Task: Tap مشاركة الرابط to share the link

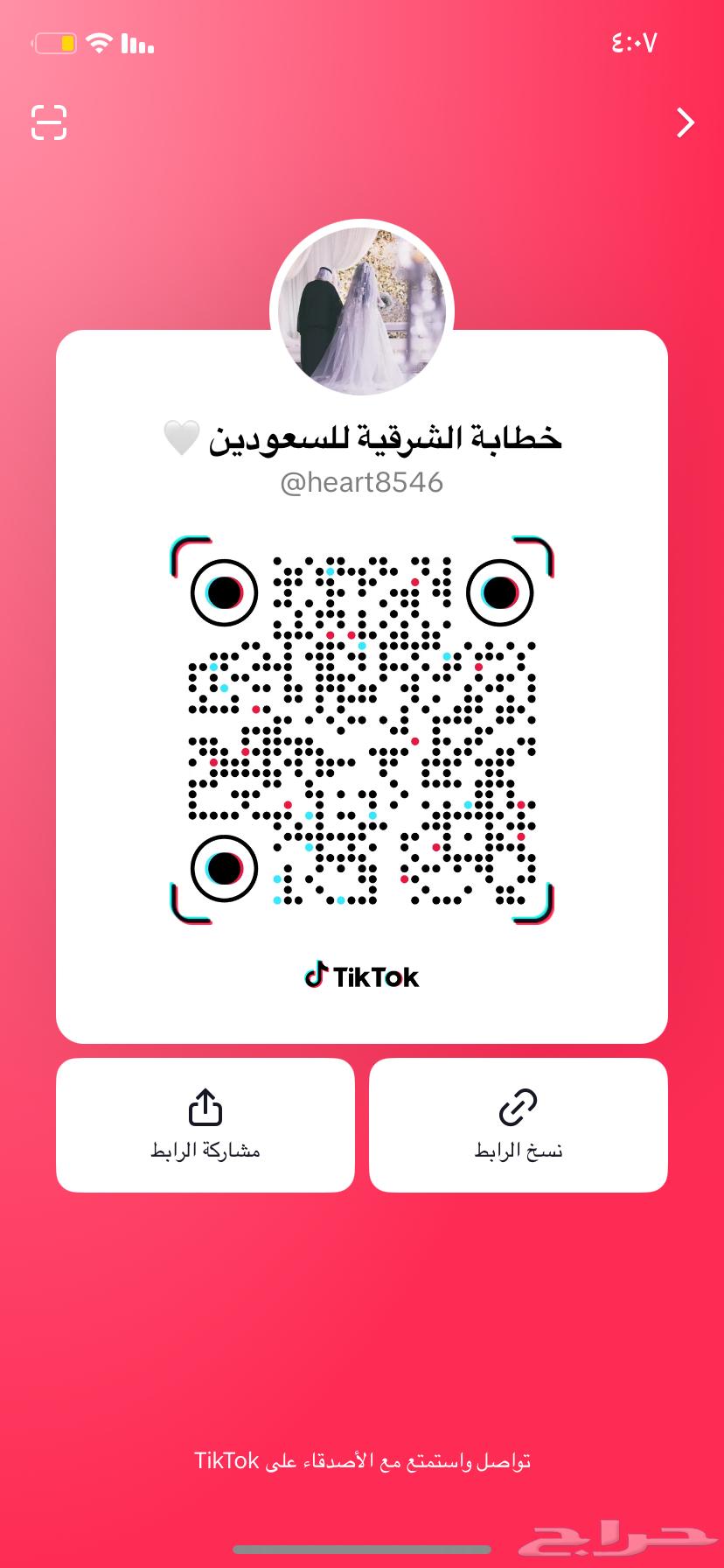Action: pos(205,1149)
